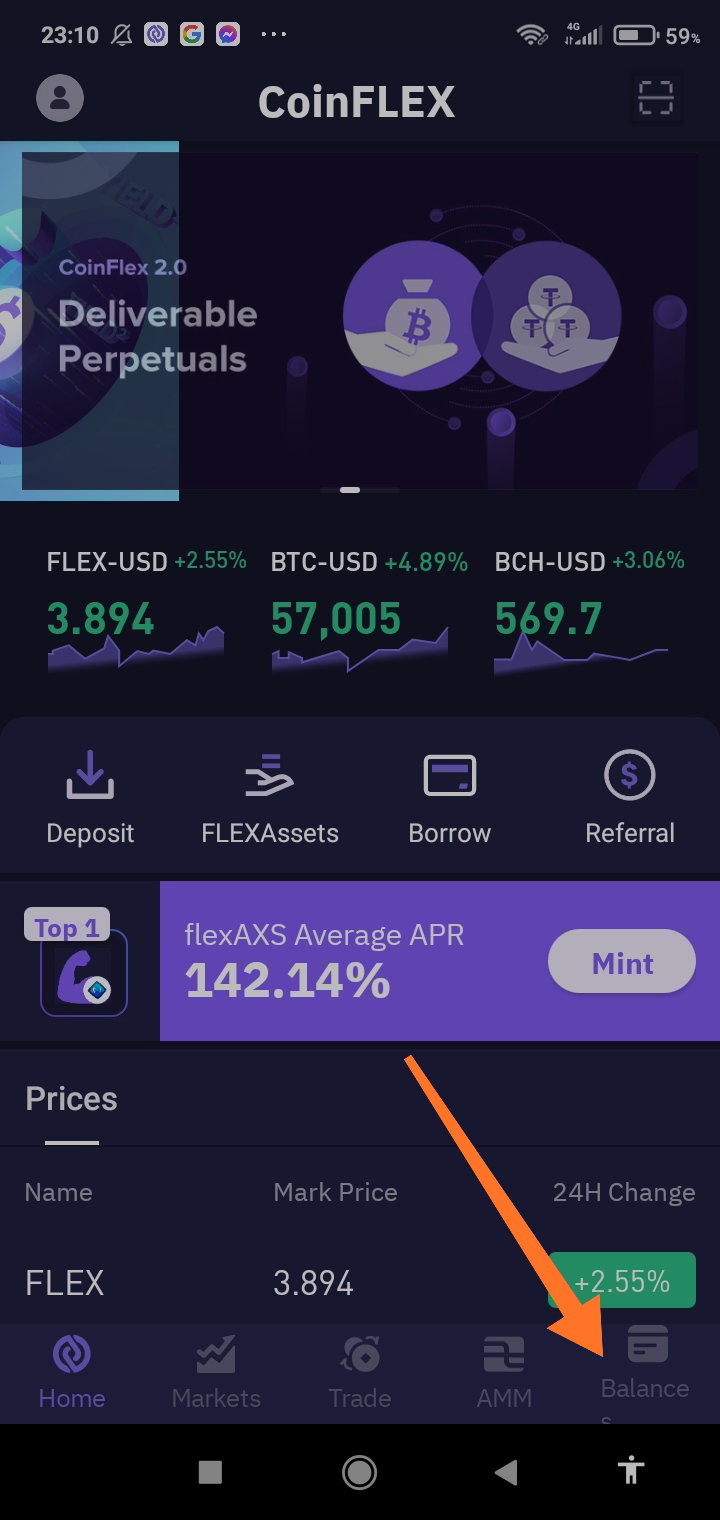Open the FLEX price row
This screenshot has height=1520, width=720.
pyautogui.click(x=360, y=1282)
